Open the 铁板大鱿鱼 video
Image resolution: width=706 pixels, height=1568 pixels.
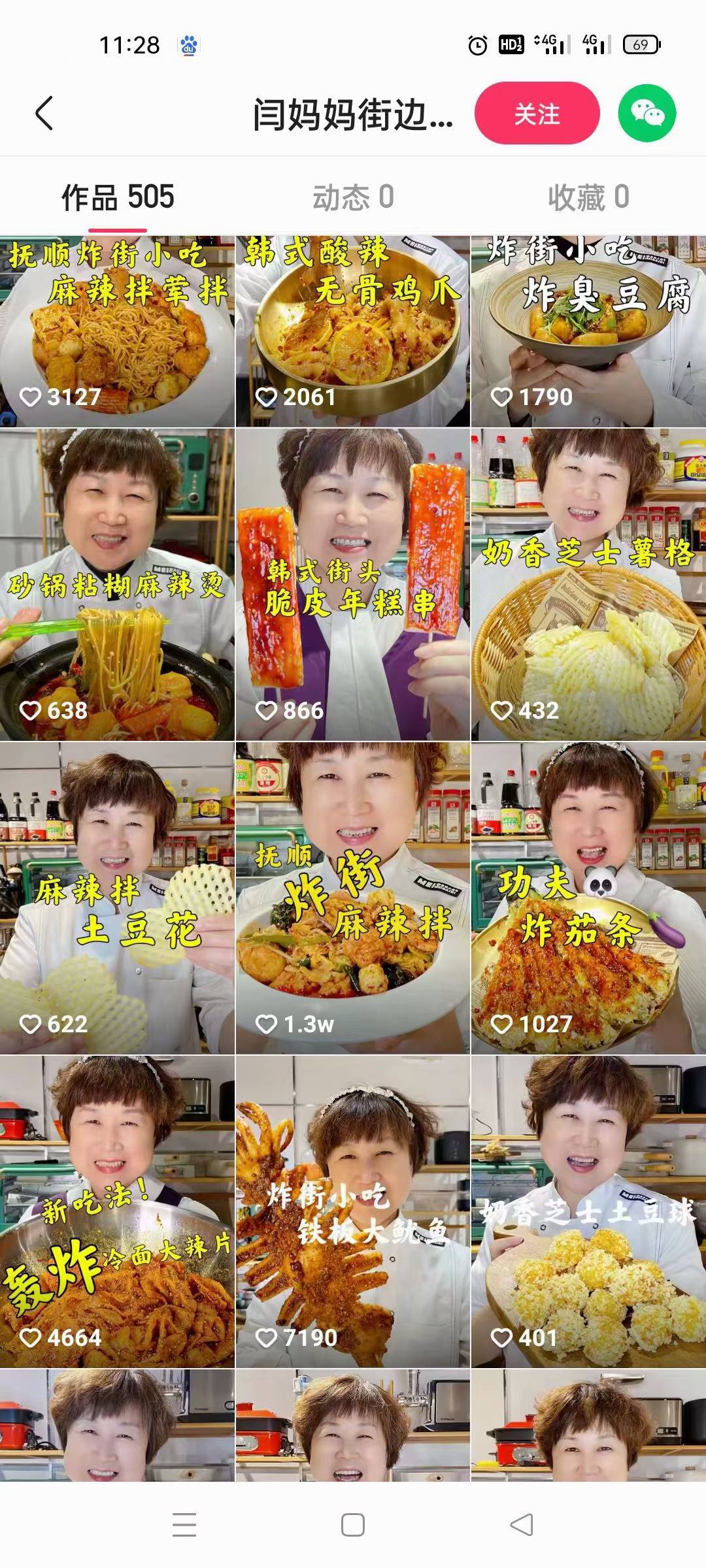tap(353, 1212)
